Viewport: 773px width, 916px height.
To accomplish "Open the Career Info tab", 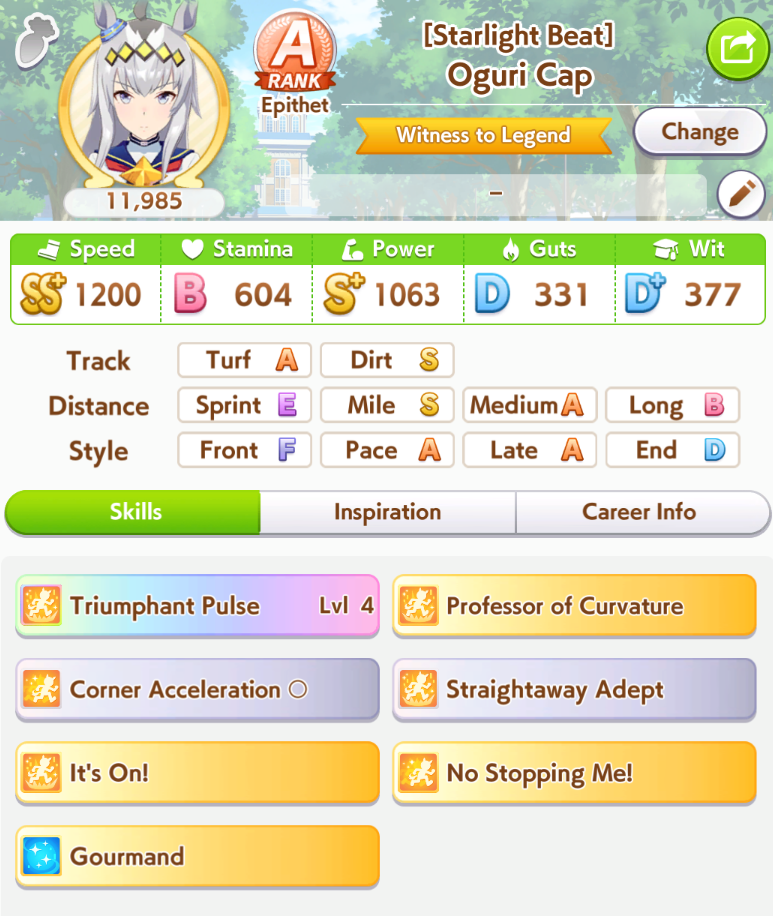I will [x=640, y=512].
